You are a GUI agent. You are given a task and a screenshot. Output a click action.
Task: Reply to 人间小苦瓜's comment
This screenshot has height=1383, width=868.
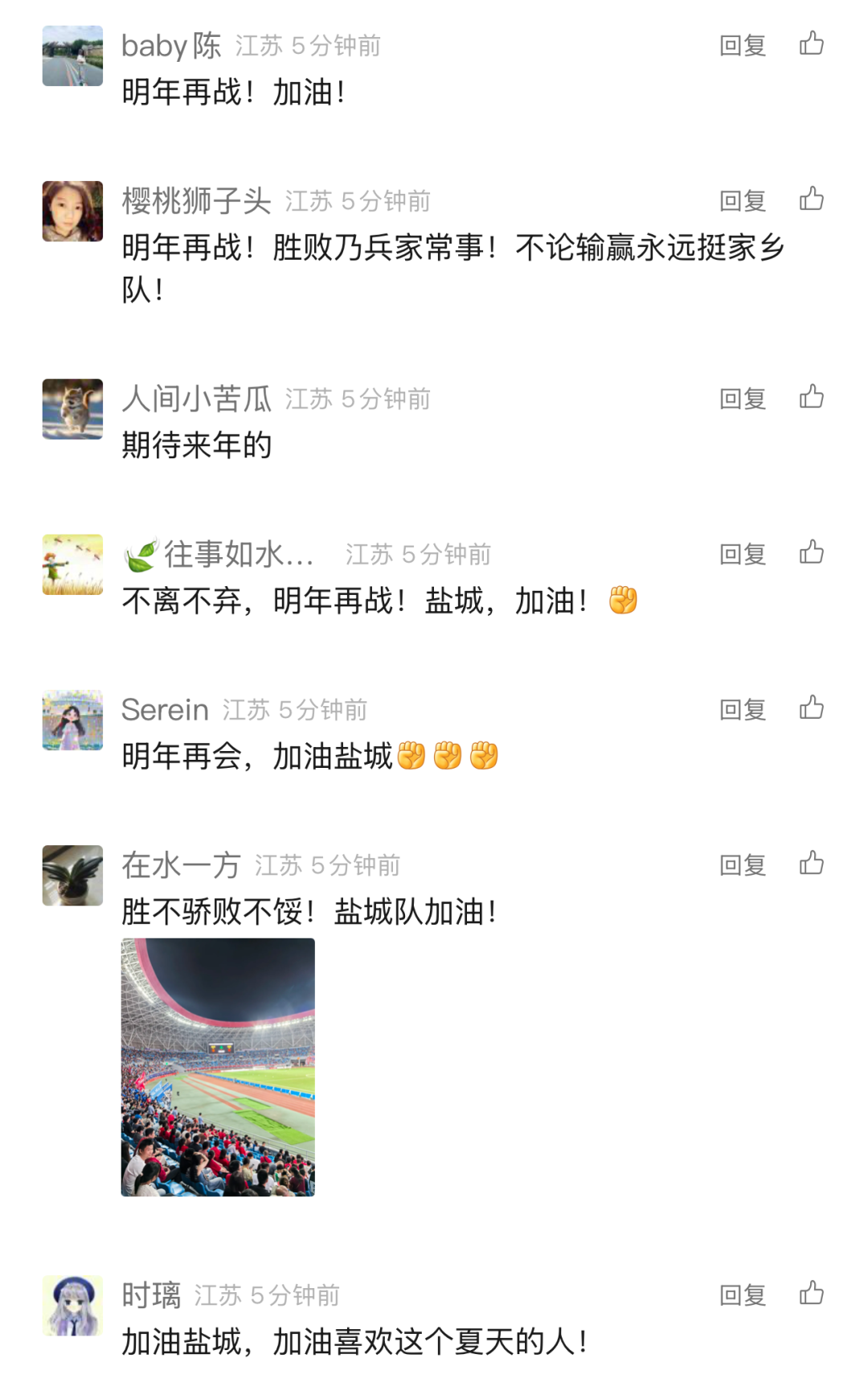click(743, 399)
